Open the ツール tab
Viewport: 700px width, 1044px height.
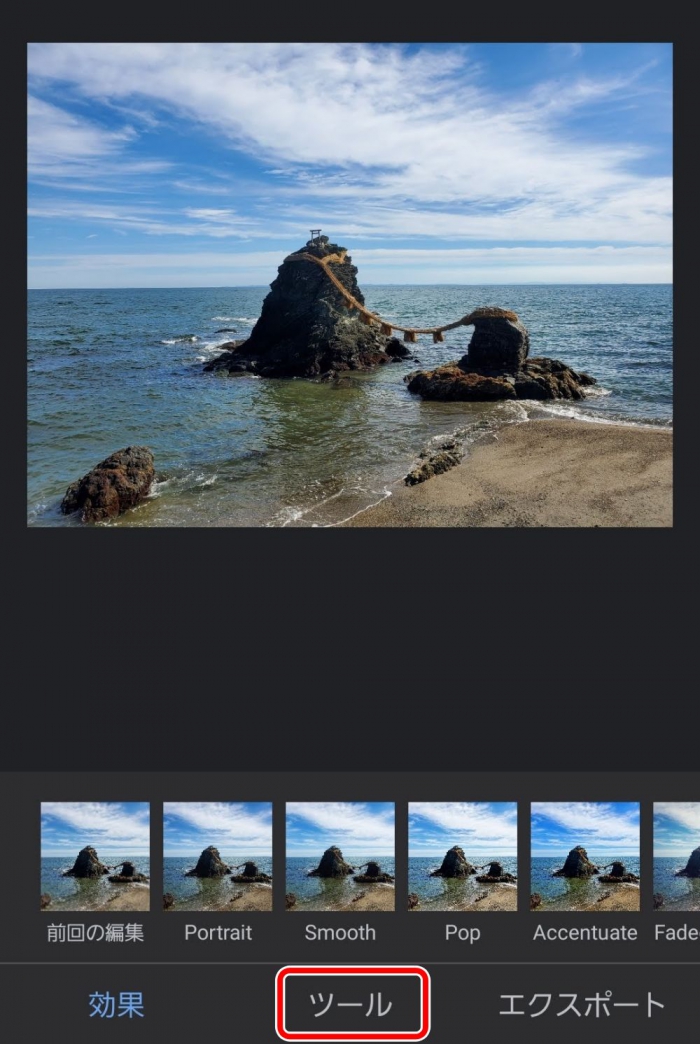coord(351,1004)
